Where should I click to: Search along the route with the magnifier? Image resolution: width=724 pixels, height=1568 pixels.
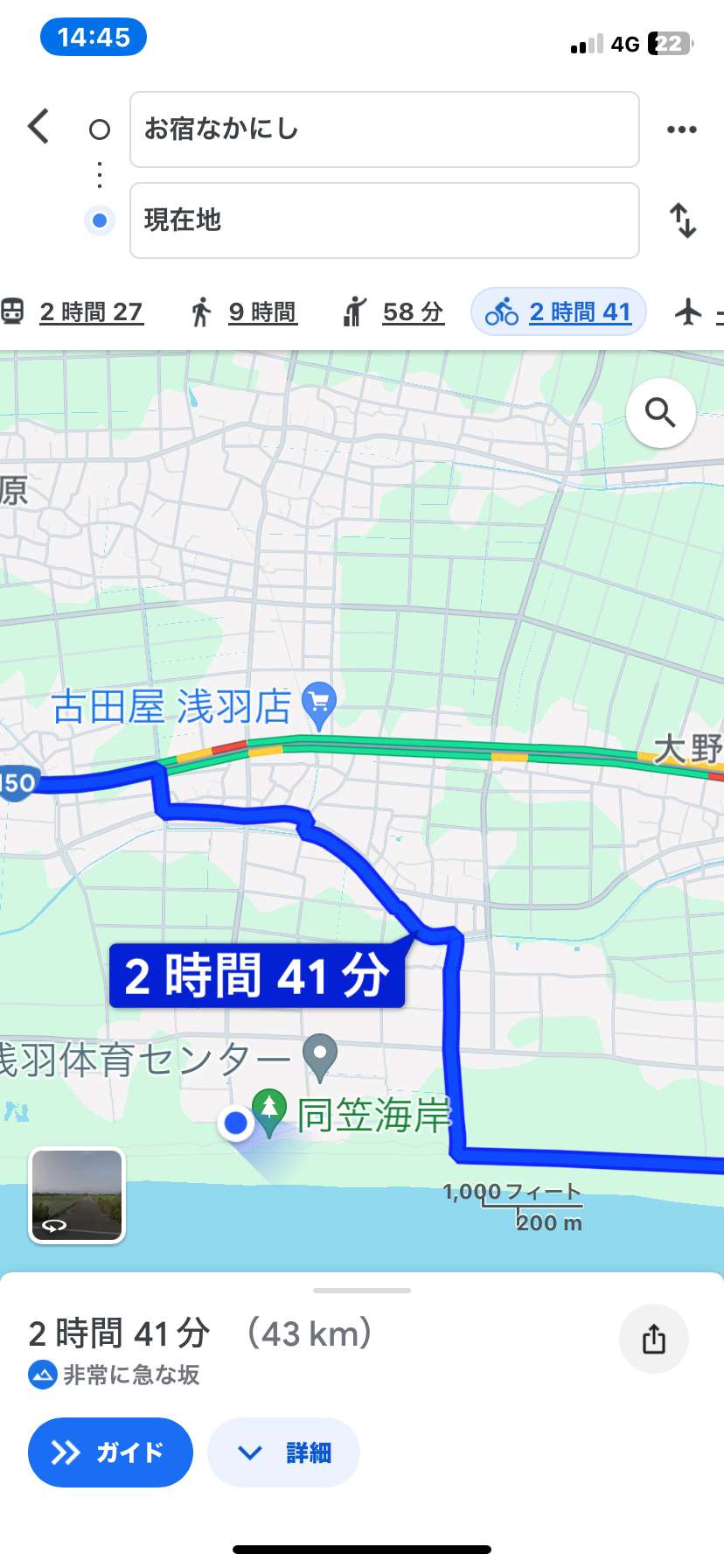(x=661, y=413)
